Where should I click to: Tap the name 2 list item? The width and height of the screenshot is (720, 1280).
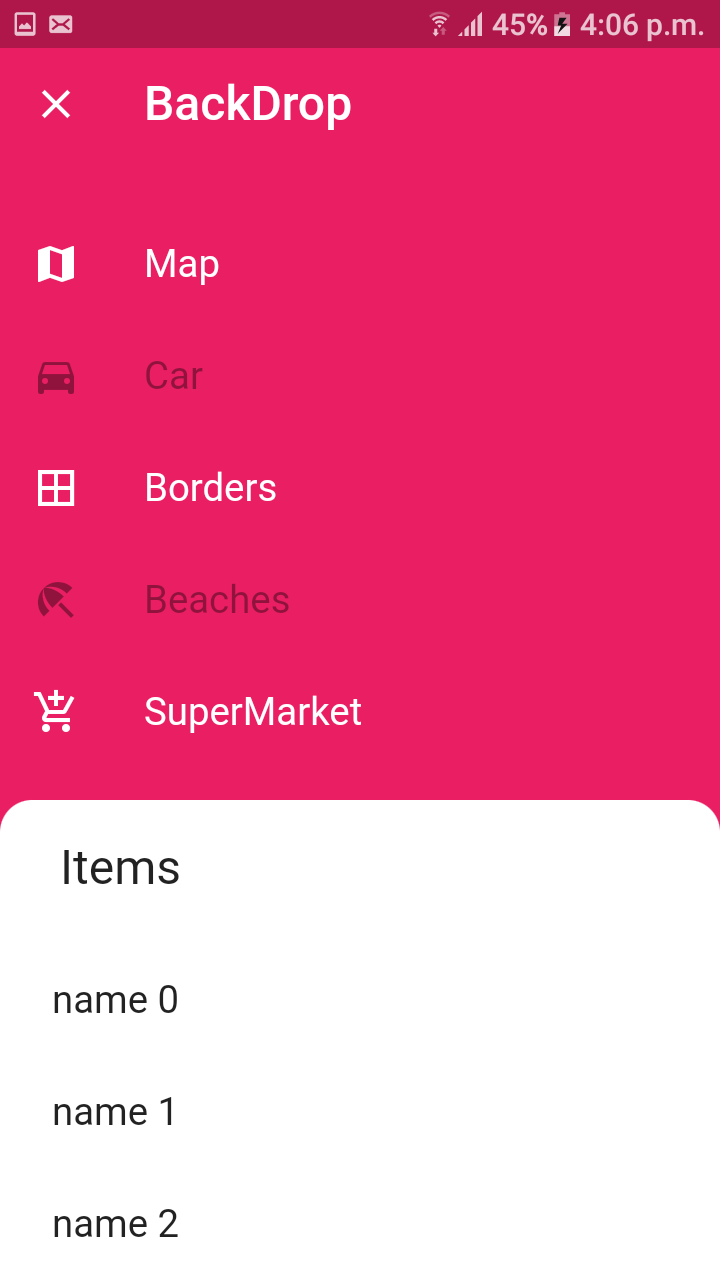click(360, 1224)
